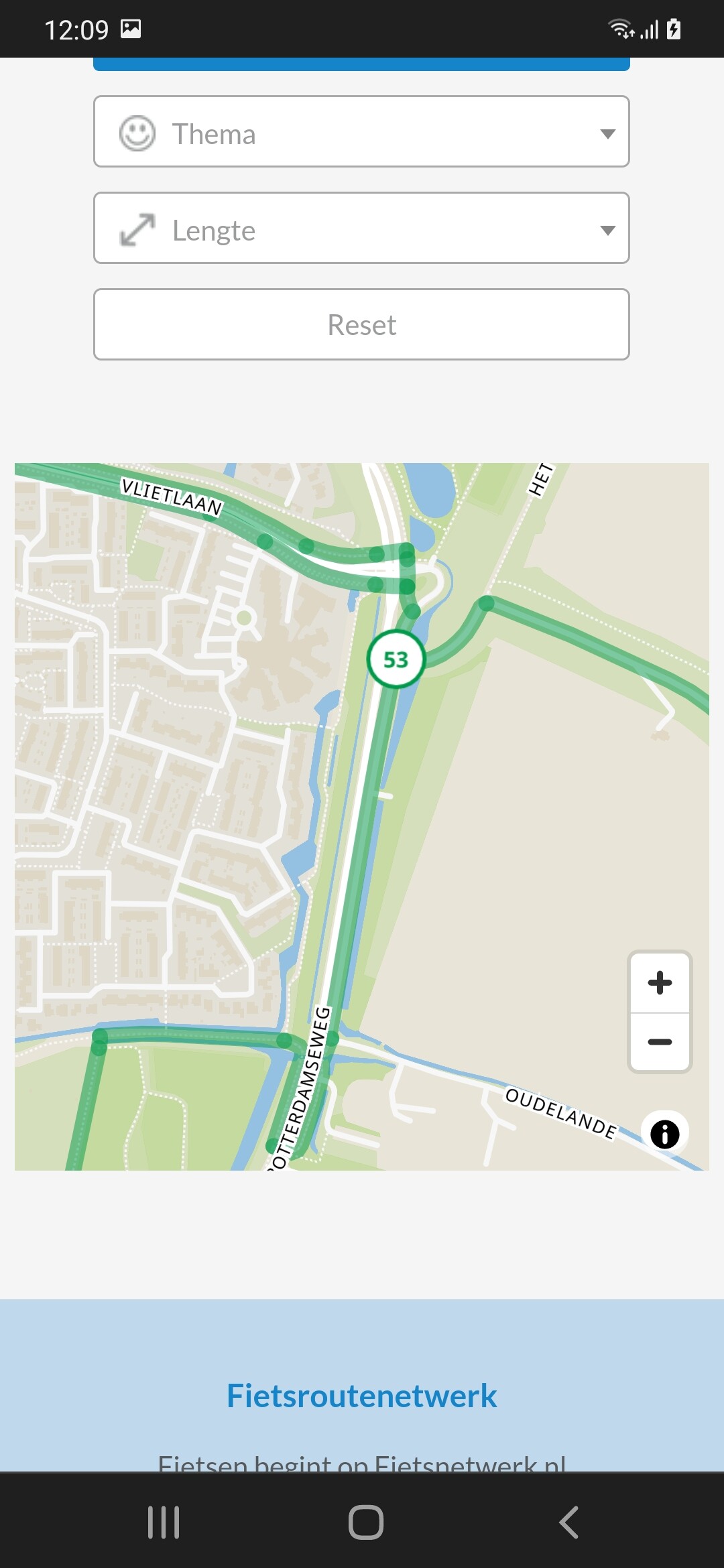The width and height of the screenshot is (724, 1568).
Task: Open map info icon
Action: pos(664,1134)
